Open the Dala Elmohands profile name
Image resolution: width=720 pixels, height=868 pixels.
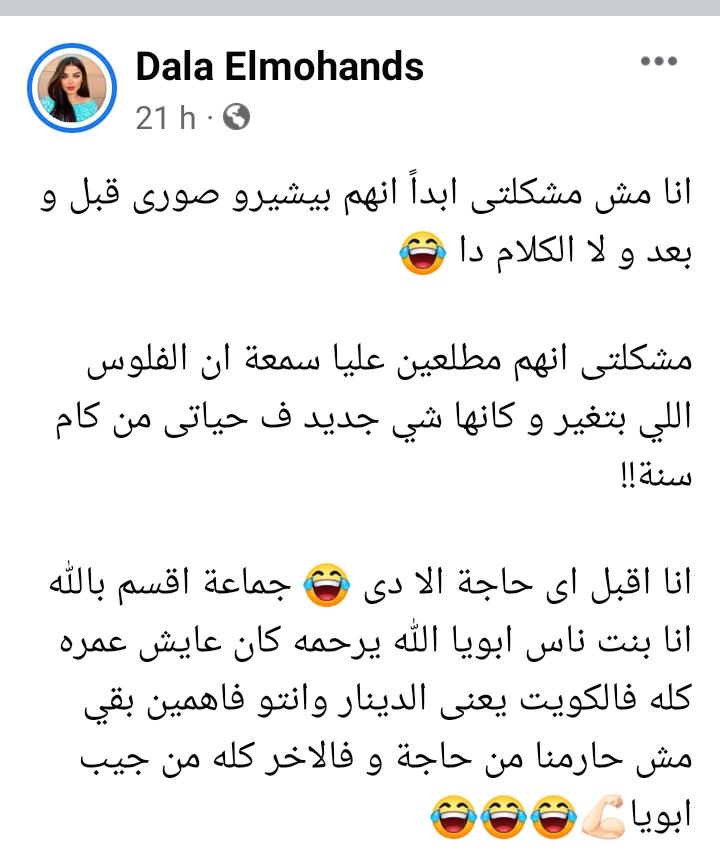(x=279, y=67)
